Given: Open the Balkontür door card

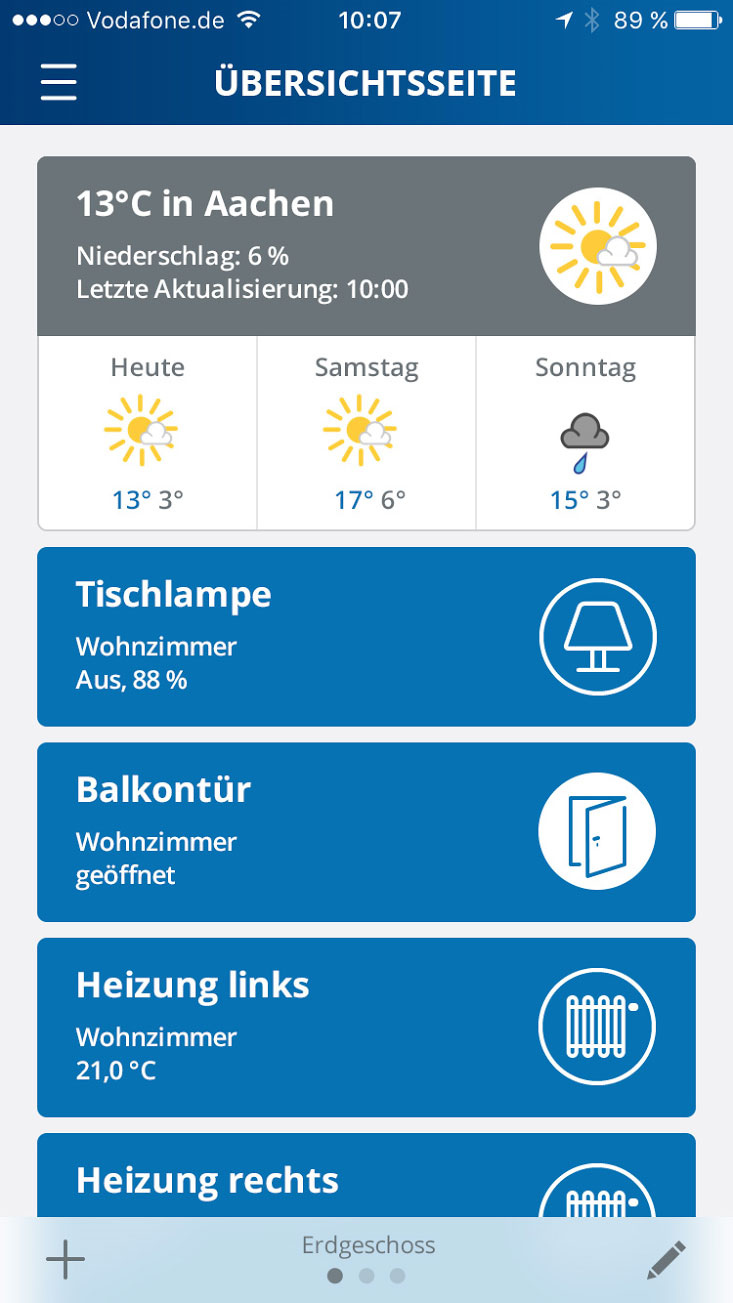Looking at the screenshot, I should [x=366, y=832].
